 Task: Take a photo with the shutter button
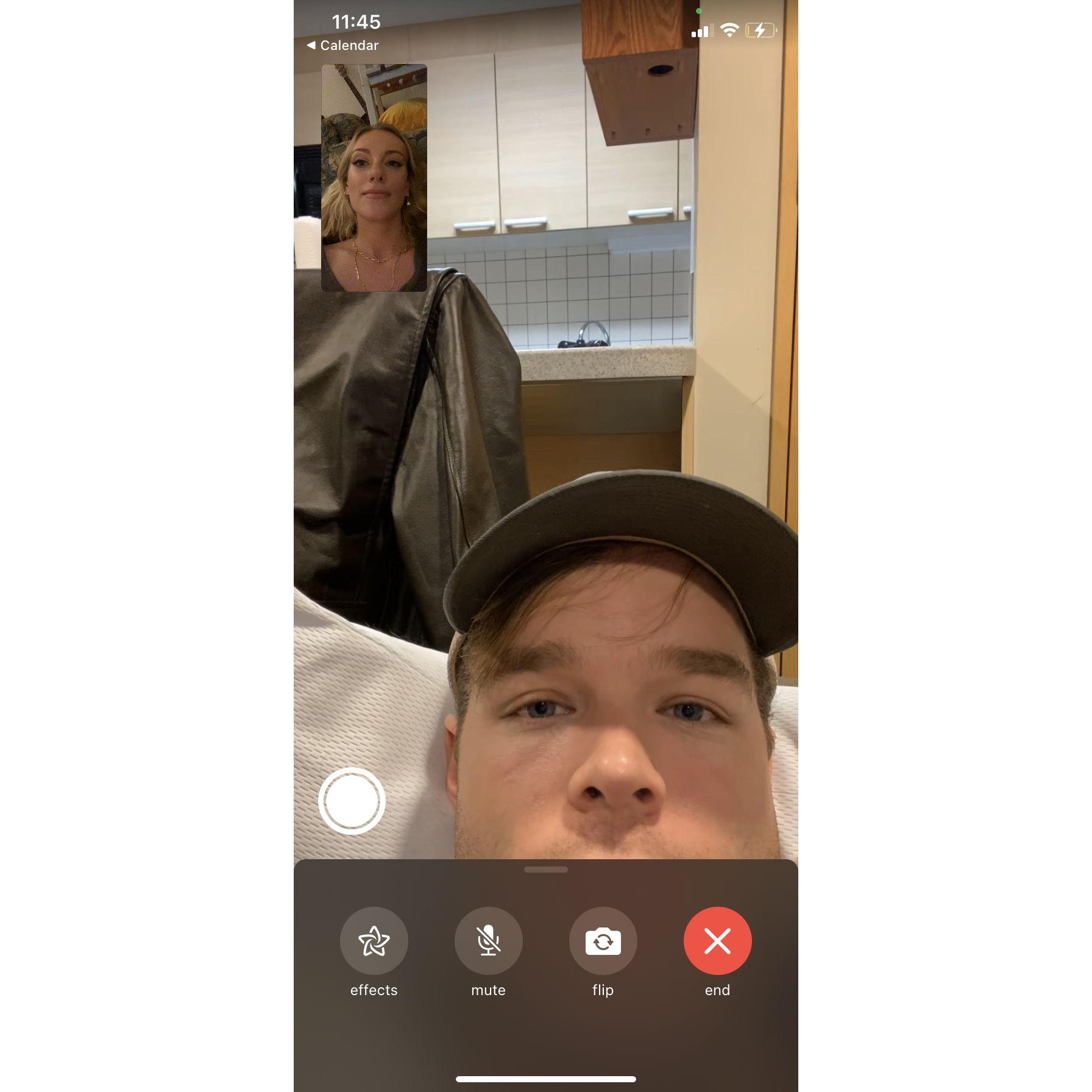tap(352, 801)
